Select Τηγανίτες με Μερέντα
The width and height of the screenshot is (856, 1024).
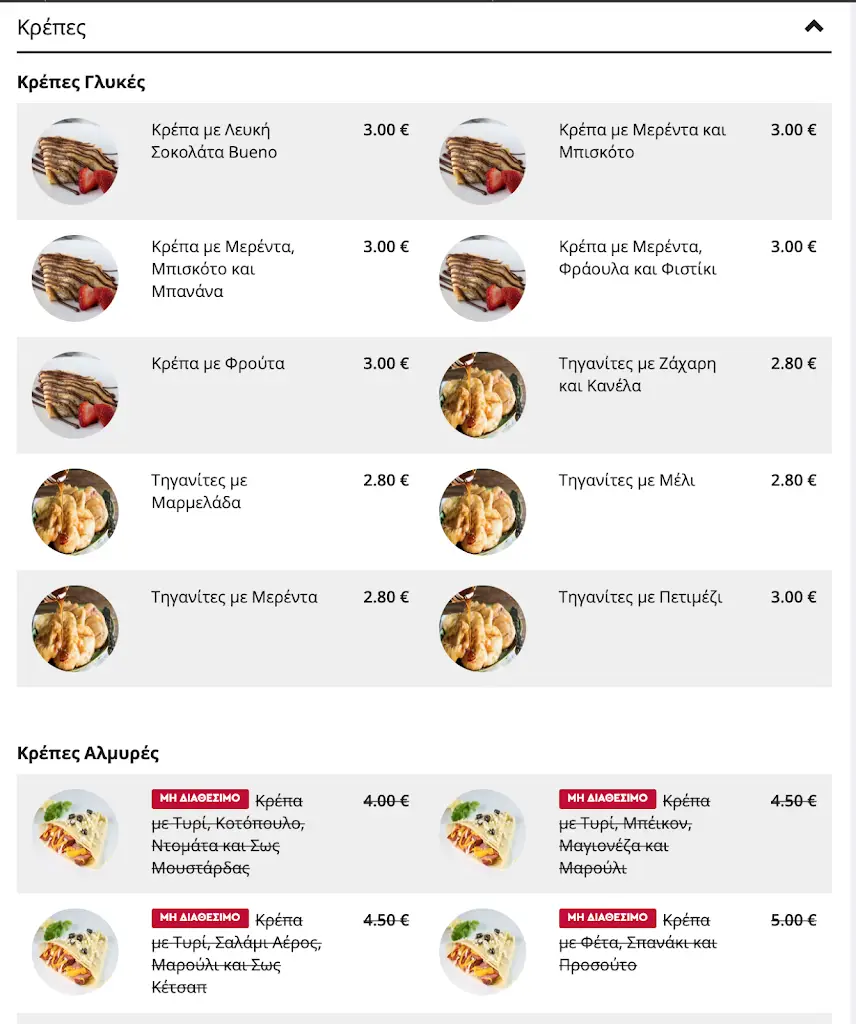pyautogui.click(x=234, y=598)
